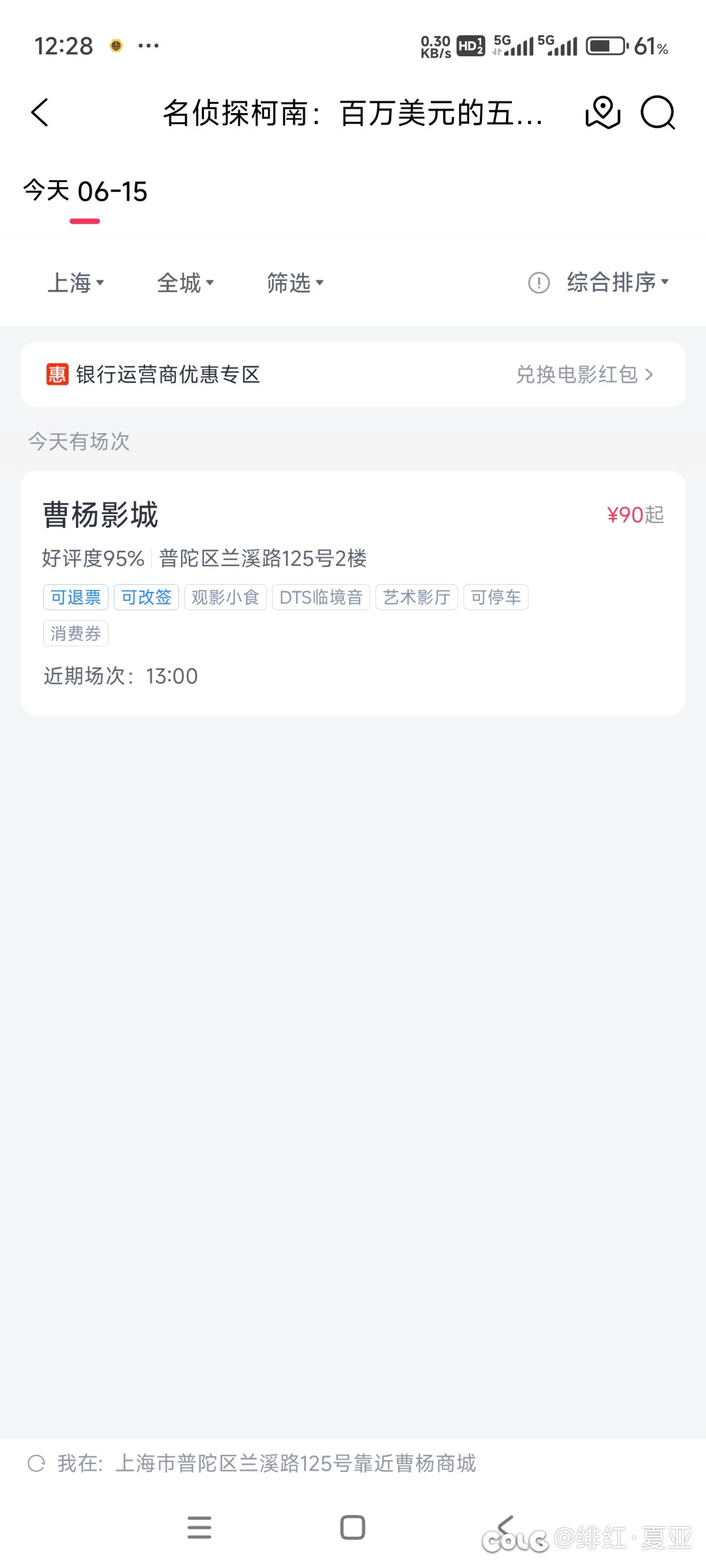Change sorting via 综合排序
The width and height of the screenshot is (706, 1568).
tap(618, 282)
